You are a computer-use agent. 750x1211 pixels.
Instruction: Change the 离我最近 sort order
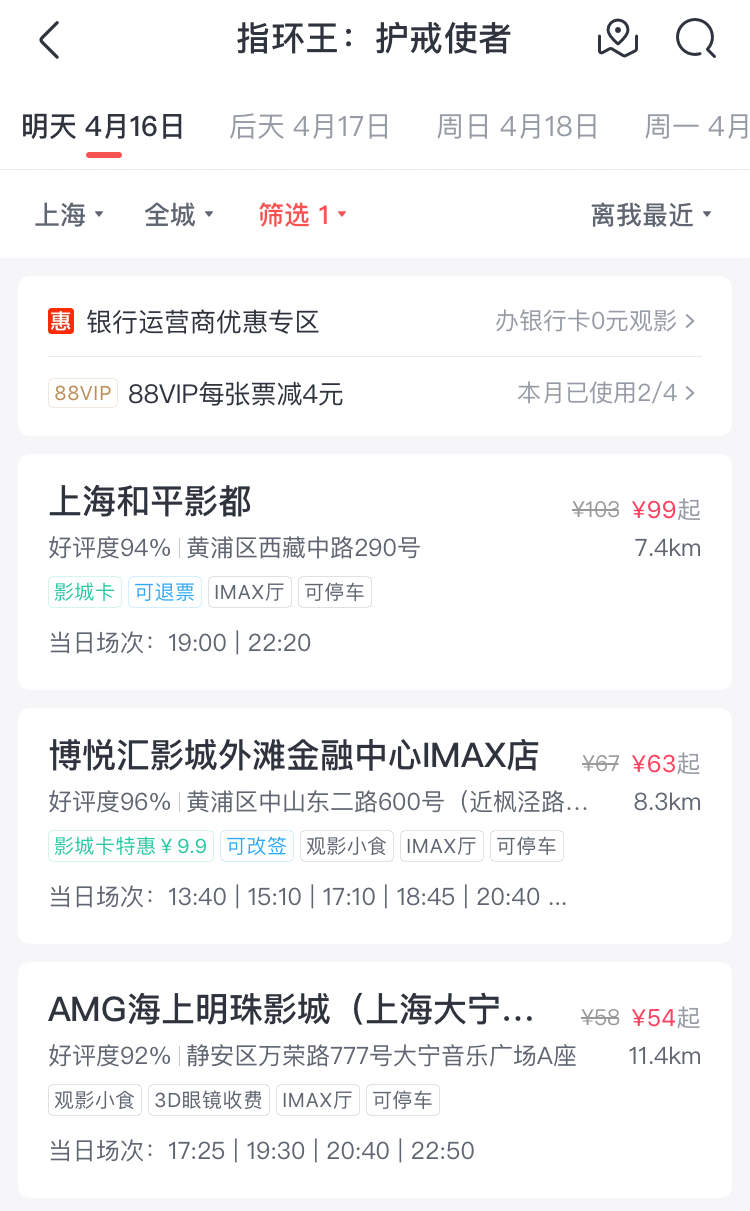[x=652, y=215]
